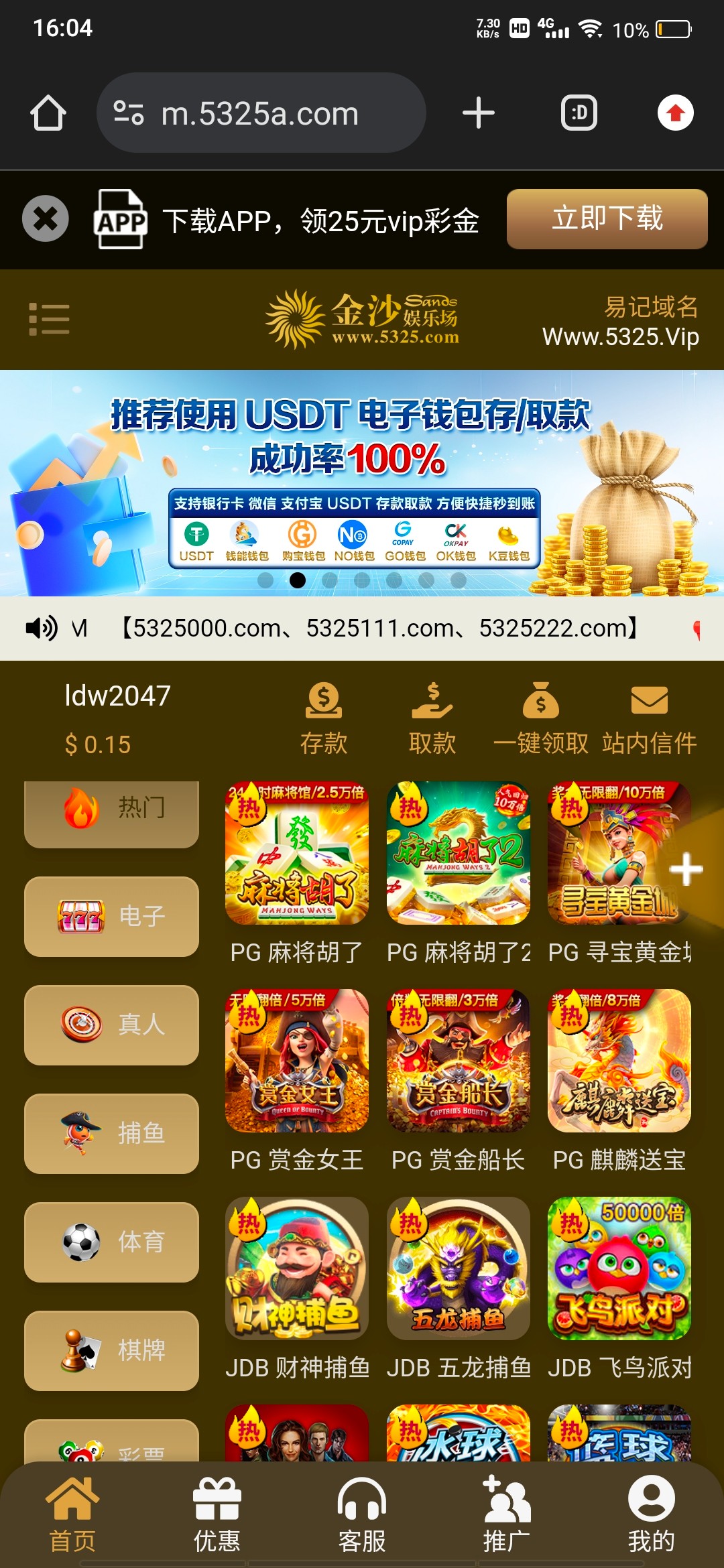Select the 捕鱼 fishing category
Image resolution: width=724 pixels, height=1568 pixels.
(111, 1133)
